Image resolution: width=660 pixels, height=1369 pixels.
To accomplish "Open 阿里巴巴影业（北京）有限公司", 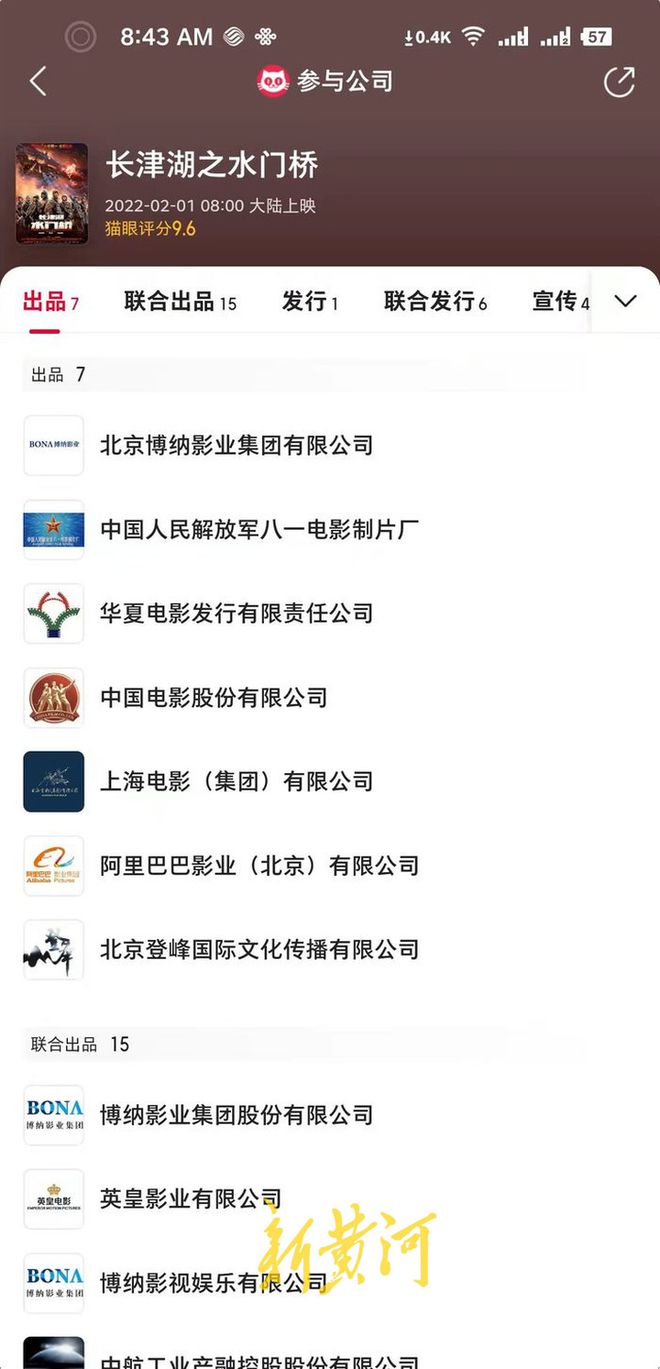I will pos(259,865).
